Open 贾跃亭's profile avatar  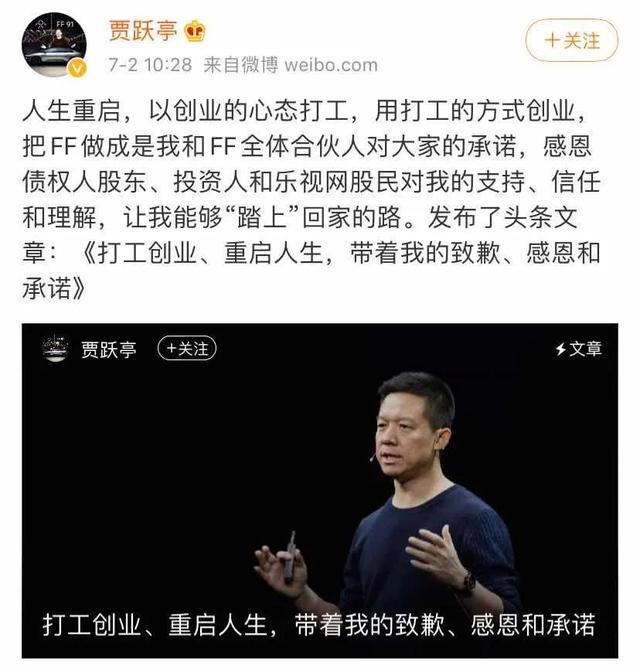[x=54, y=45]
